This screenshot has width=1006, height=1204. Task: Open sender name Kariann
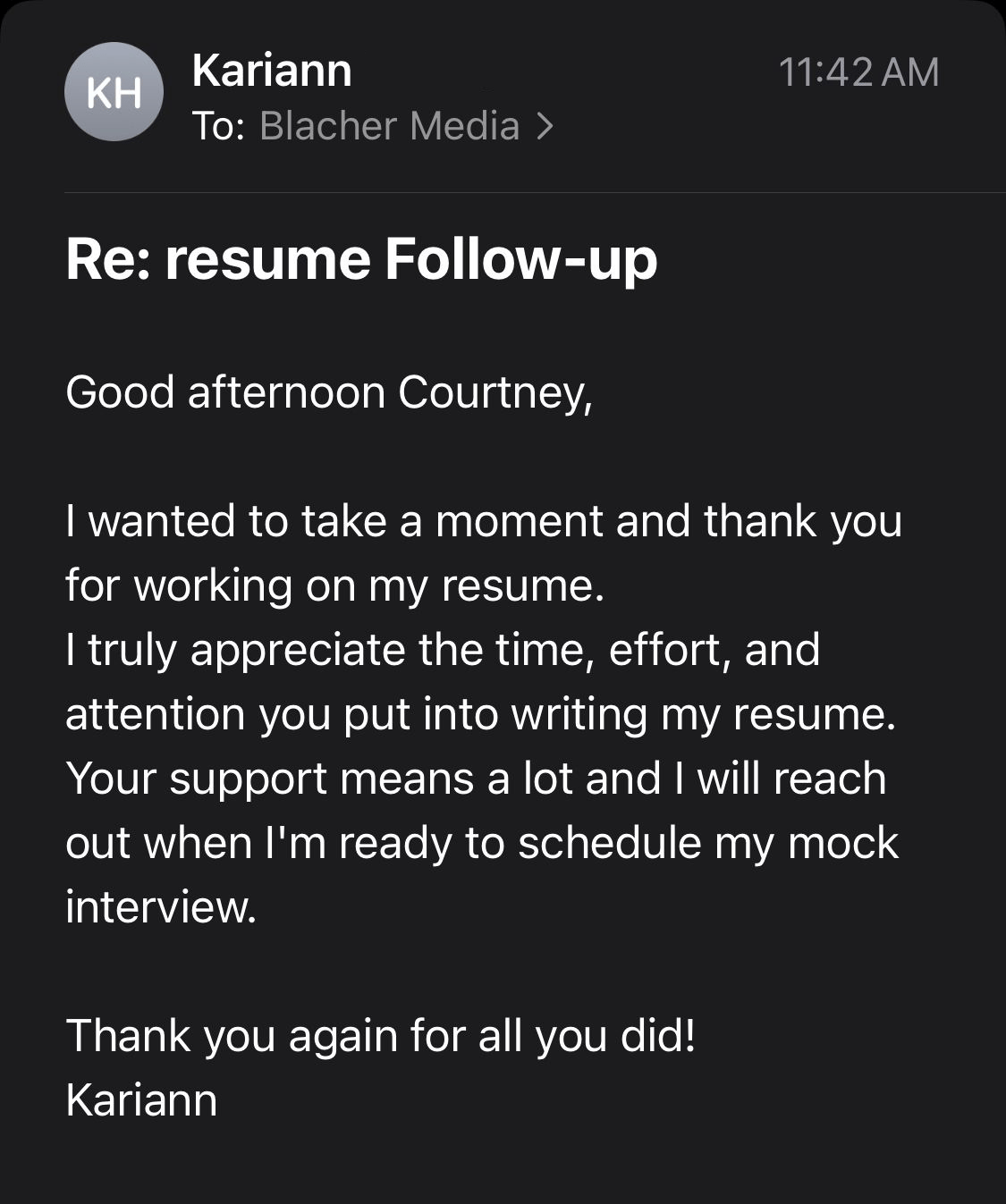point(272,71)
